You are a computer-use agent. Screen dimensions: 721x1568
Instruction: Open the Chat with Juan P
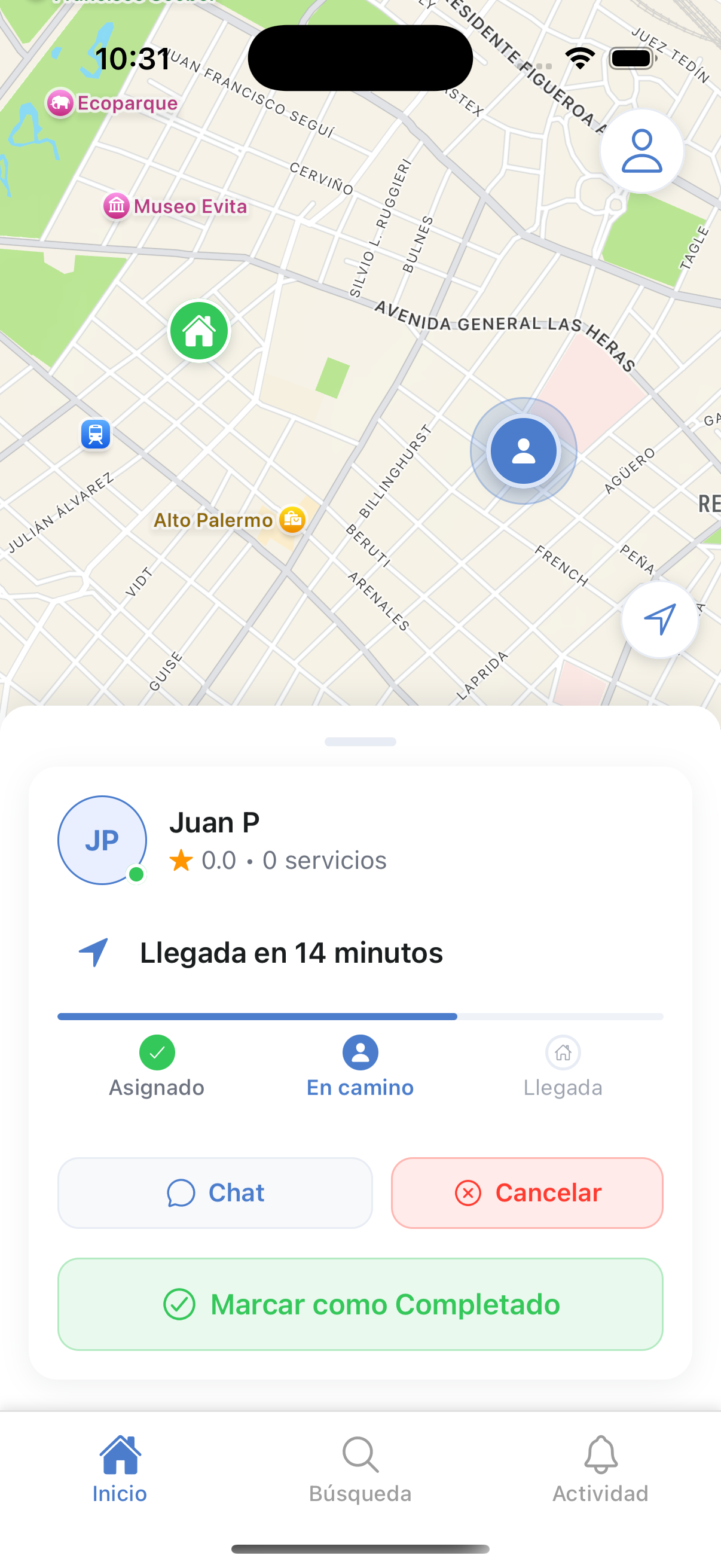point(215,1192)
